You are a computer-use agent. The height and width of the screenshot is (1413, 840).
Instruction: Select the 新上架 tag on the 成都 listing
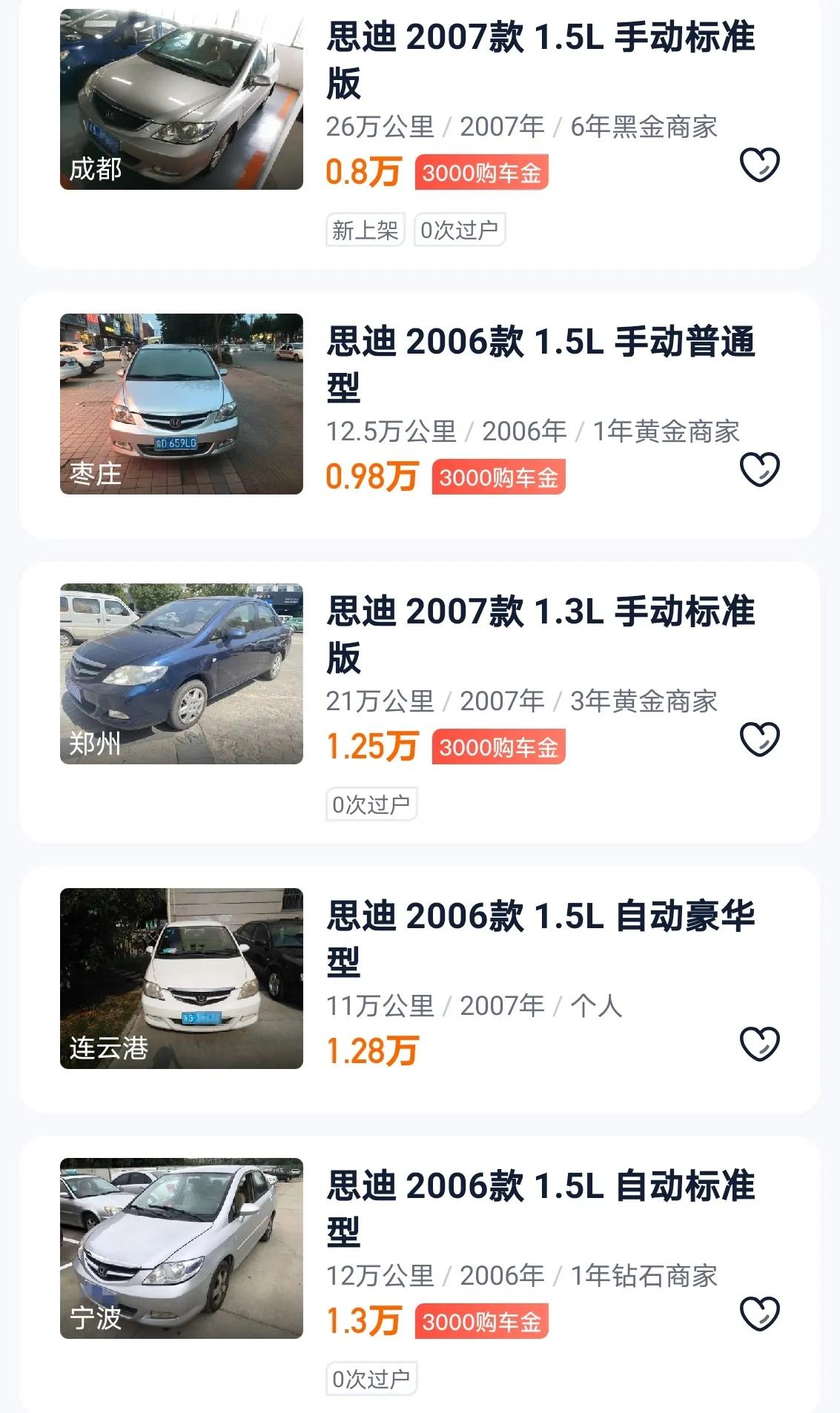[366, 231]
